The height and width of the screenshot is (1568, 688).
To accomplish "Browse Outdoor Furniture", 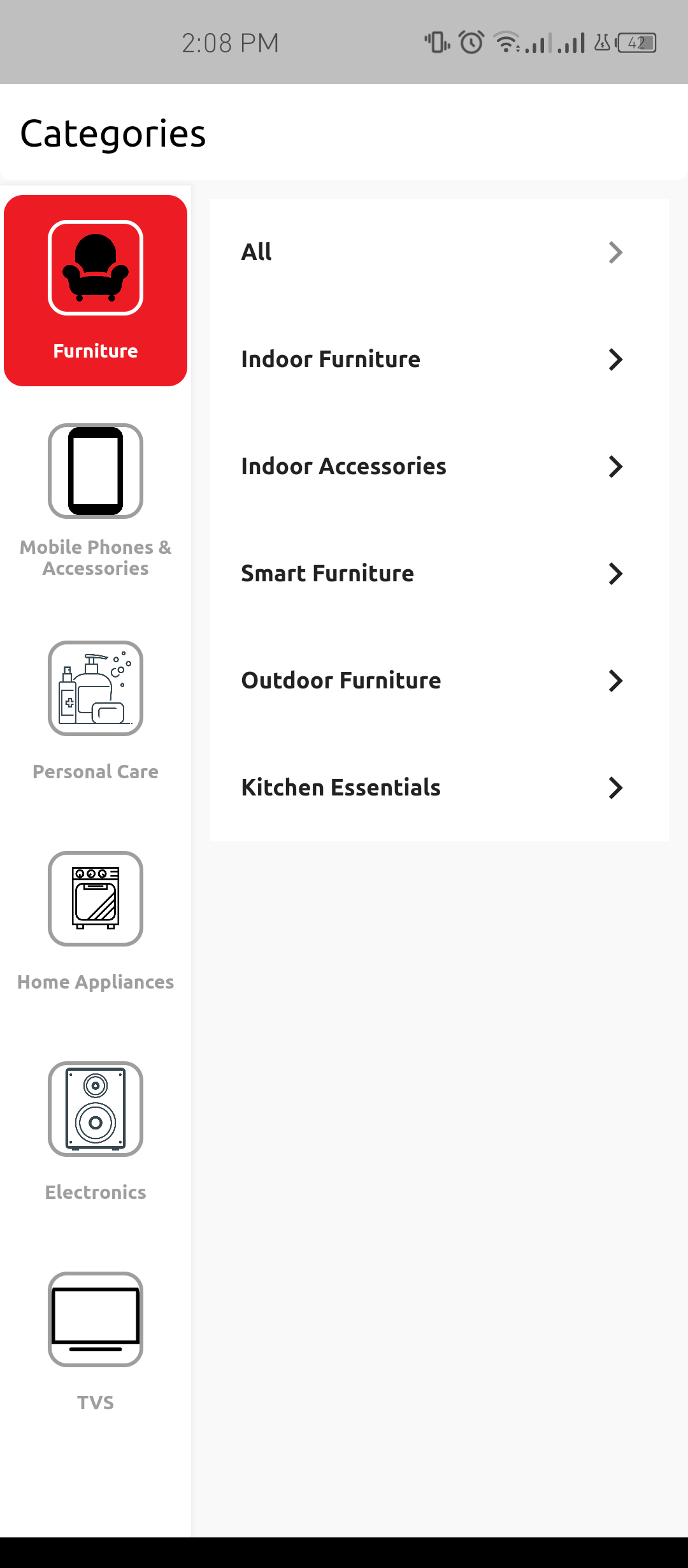I will (x=440, y=681).
